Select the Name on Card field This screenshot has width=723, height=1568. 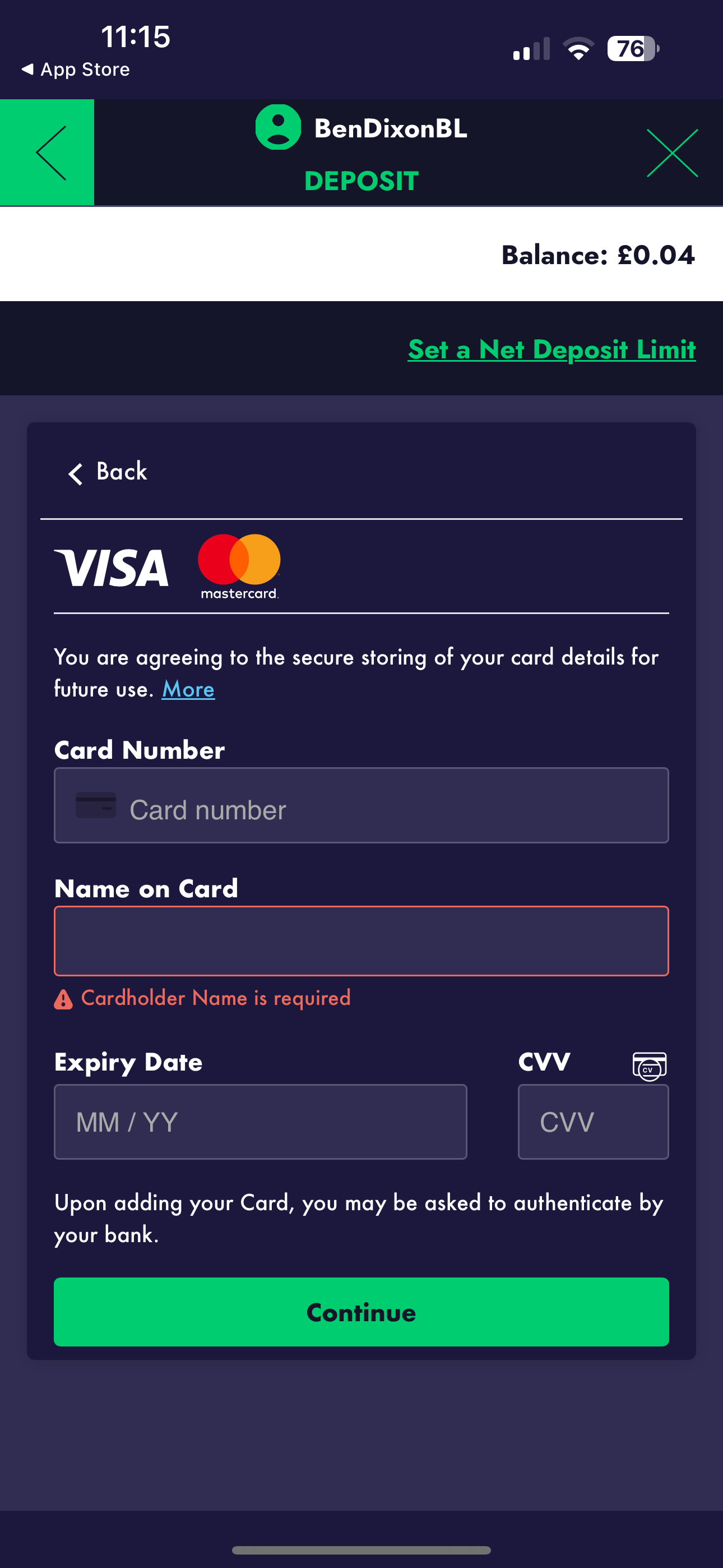361,941
